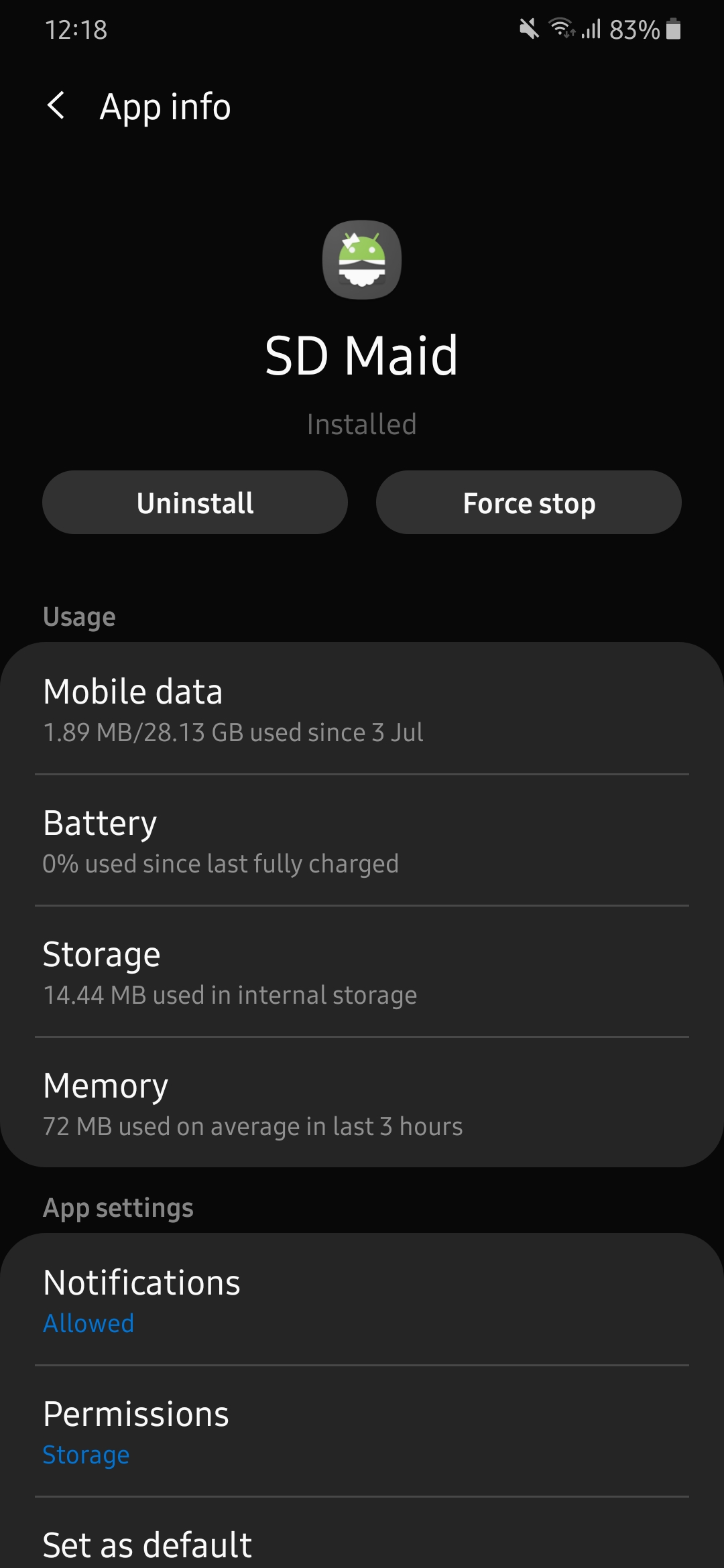Tap the Wi-Fi status icon
The image size is (724, 1568).
(x=560, y=29)
